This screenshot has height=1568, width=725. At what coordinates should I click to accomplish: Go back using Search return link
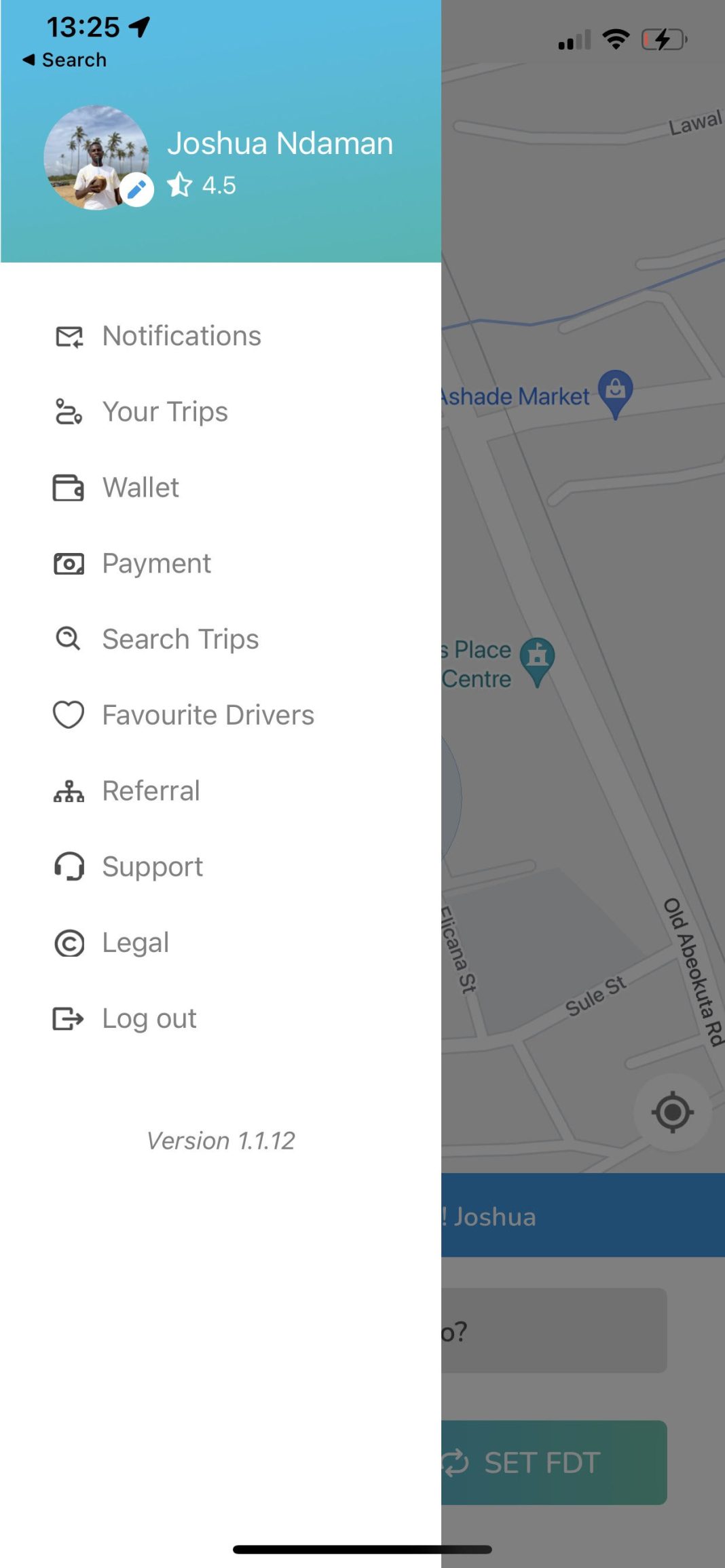[x=64, y=60]
